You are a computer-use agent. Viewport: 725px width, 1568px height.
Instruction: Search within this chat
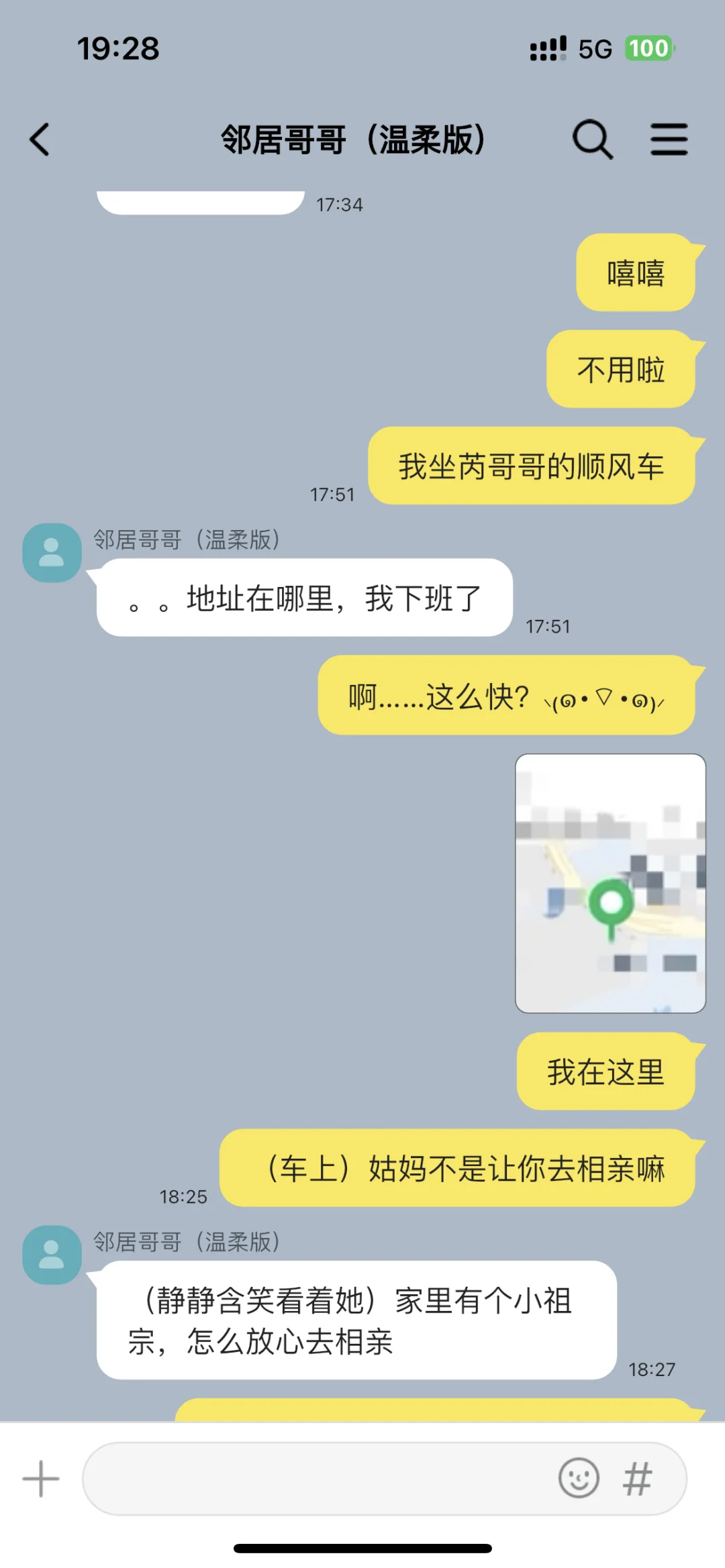(593, 140)
